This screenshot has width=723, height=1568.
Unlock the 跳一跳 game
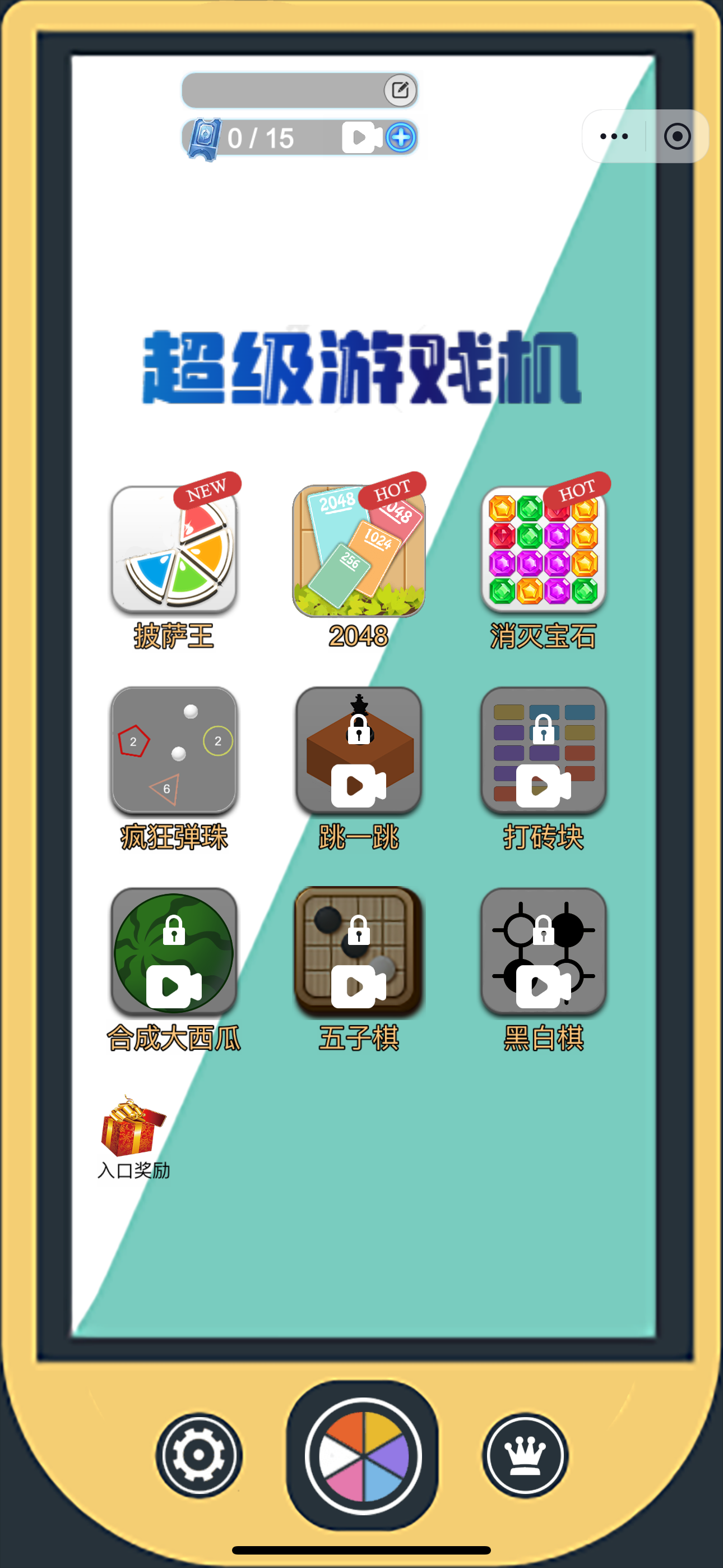[359, 750]
